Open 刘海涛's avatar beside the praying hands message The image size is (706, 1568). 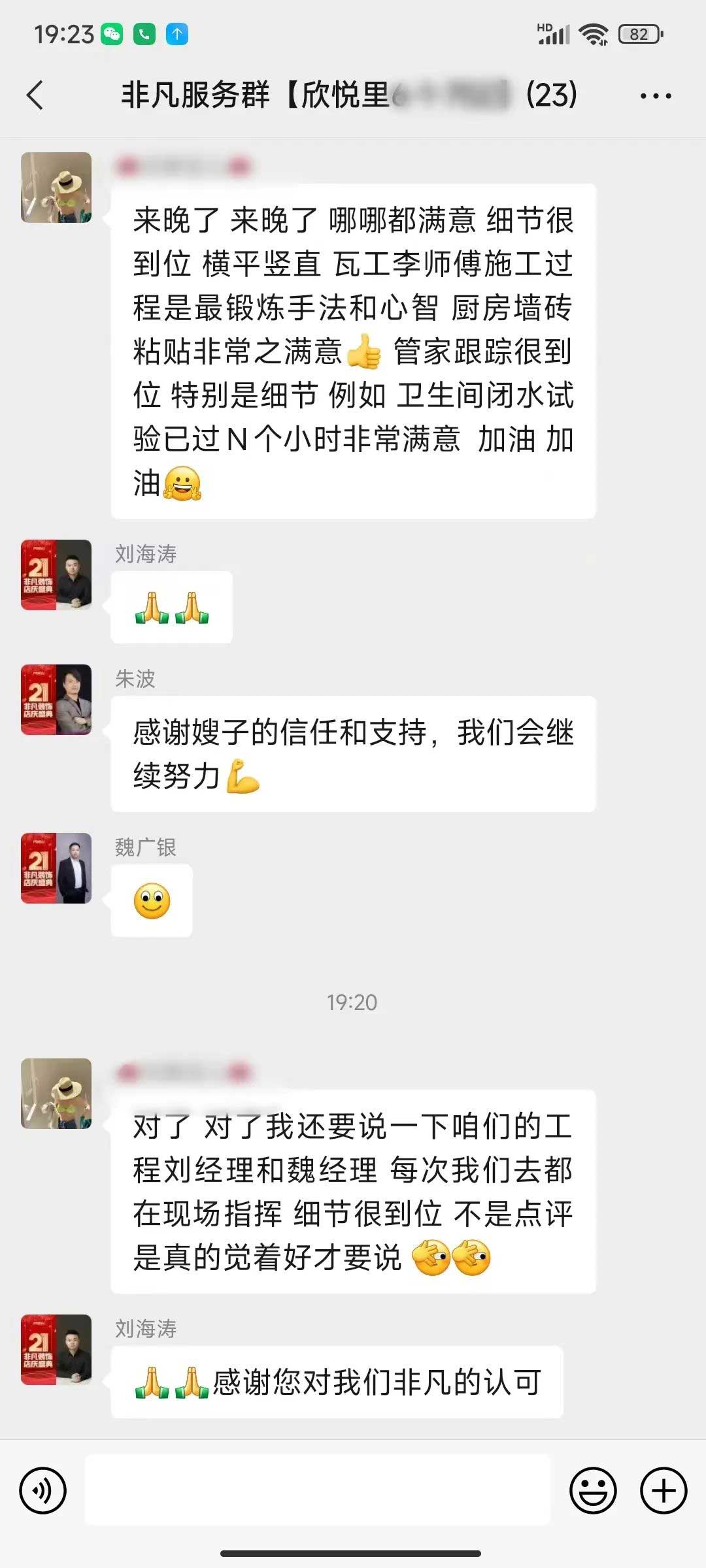56,575
